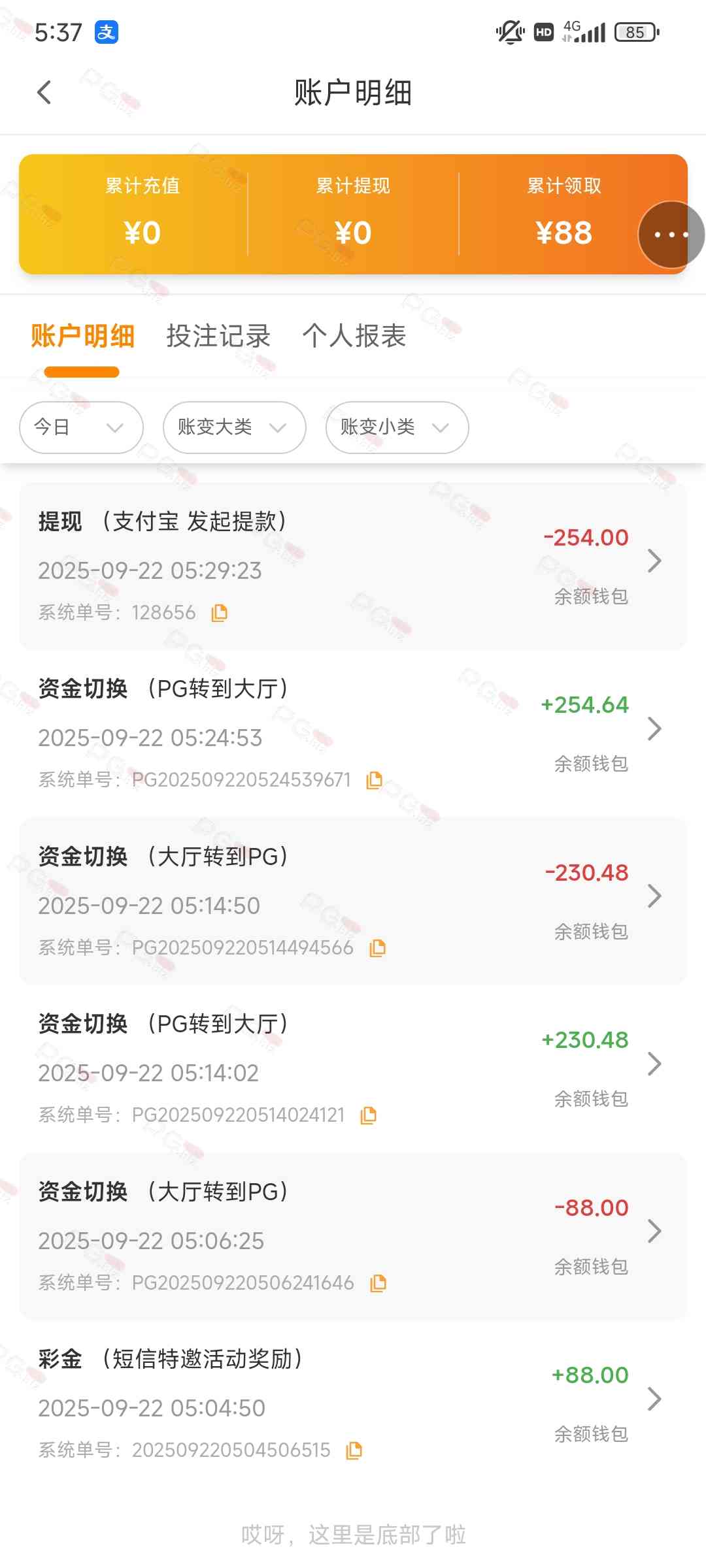Viewport: 706px width, 1568px height.
Task: Copy order number PG202509220506241646
Action: (378, 1283)
